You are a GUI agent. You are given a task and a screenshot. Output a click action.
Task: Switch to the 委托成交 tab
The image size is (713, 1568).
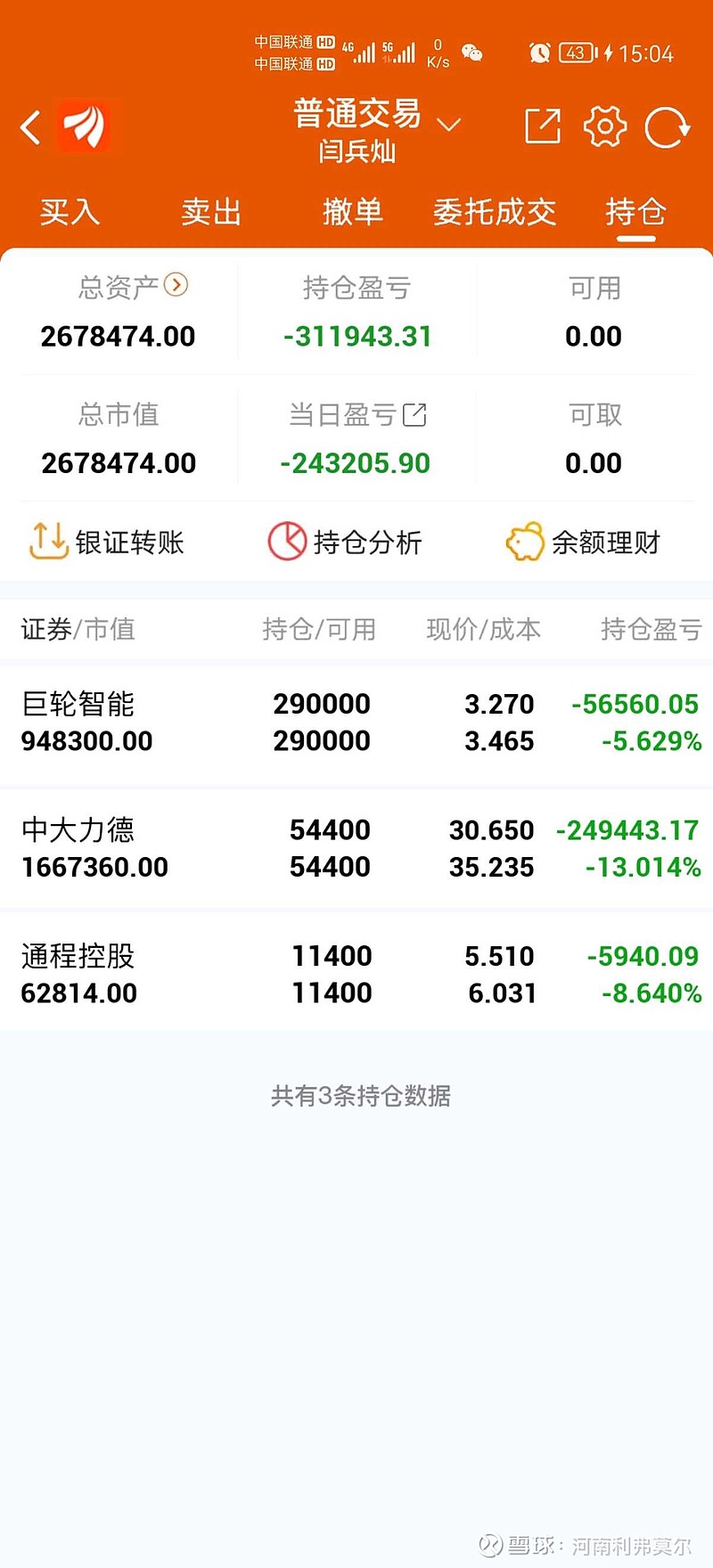click(x=495, y=212)
